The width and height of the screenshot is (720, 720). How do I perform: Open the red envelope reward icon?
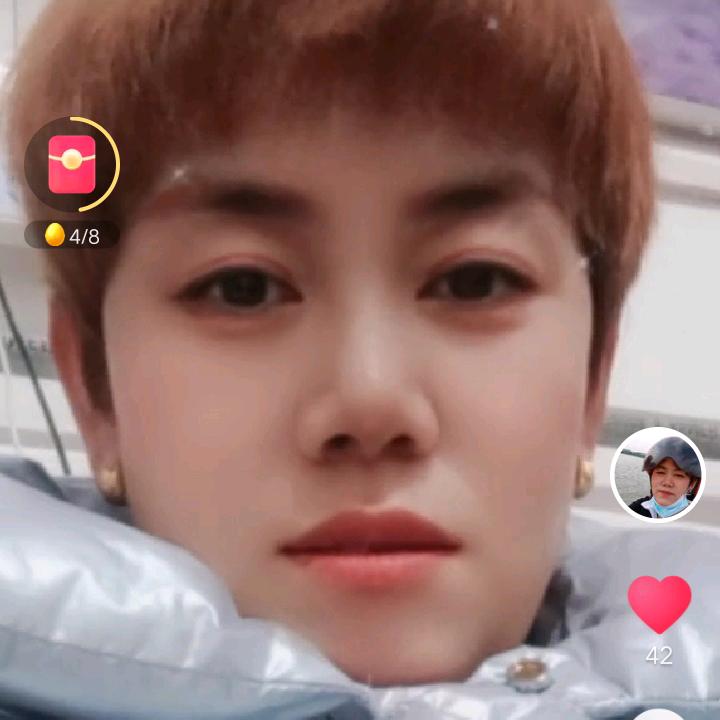pyautogui.click(x=72, y=165)
